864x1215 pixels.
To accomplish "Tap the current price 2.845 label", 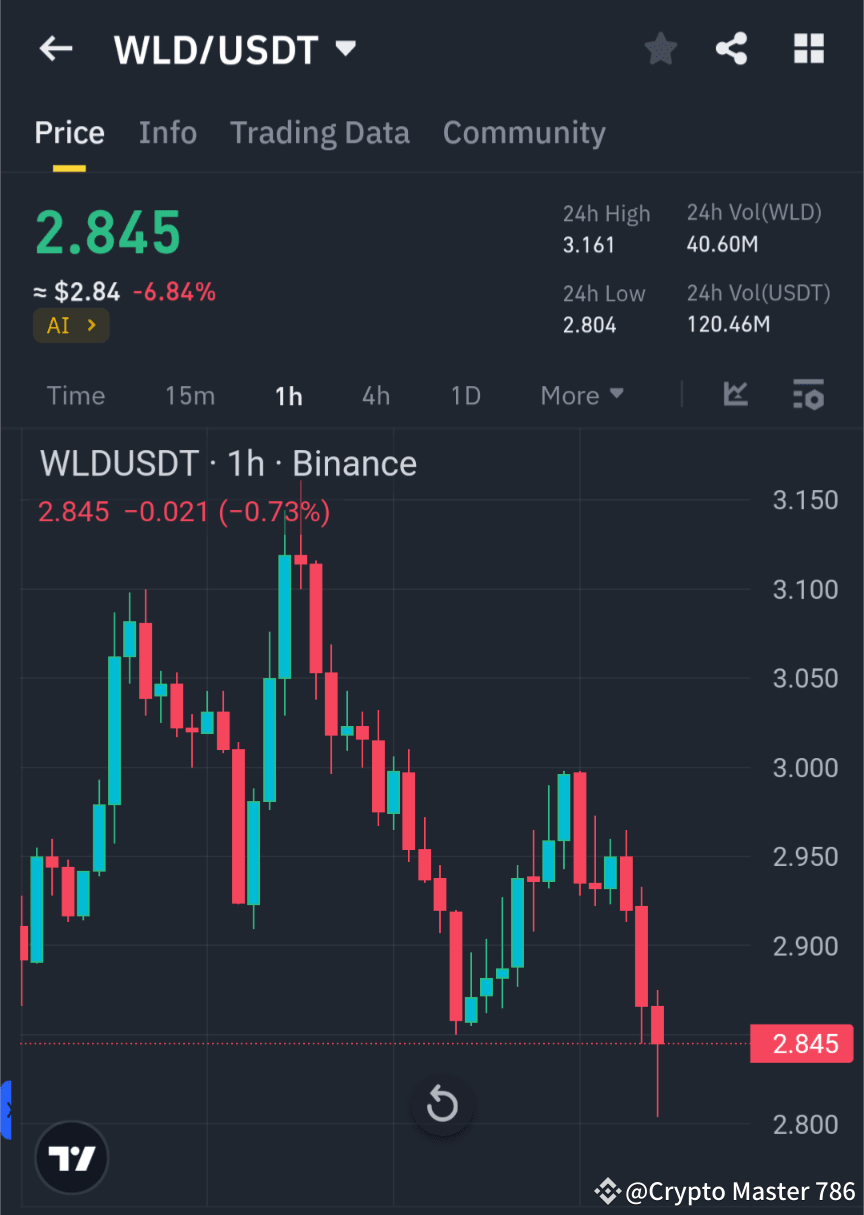I will click(108, 234).
